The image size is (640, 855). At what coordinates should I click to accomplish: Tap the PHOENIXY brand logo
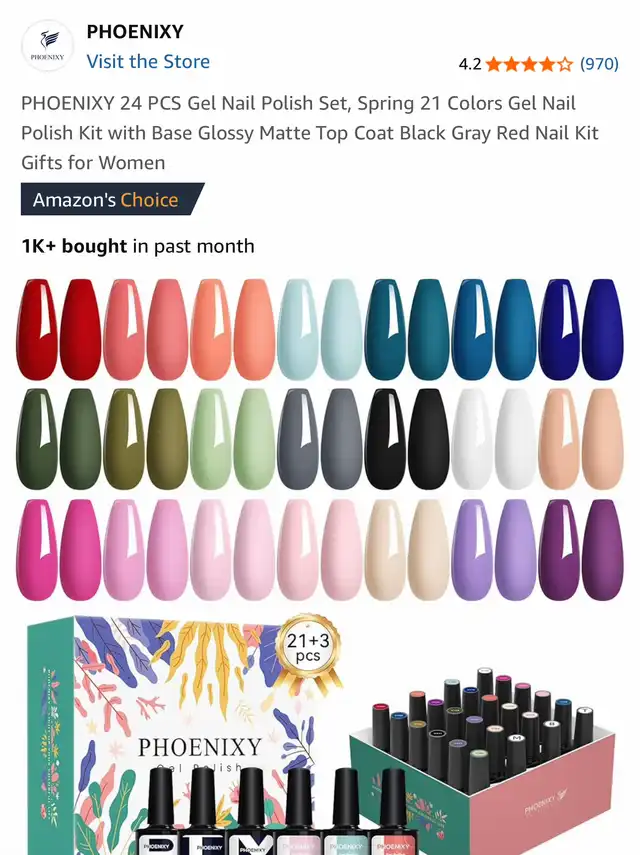(x=47, y=46)
